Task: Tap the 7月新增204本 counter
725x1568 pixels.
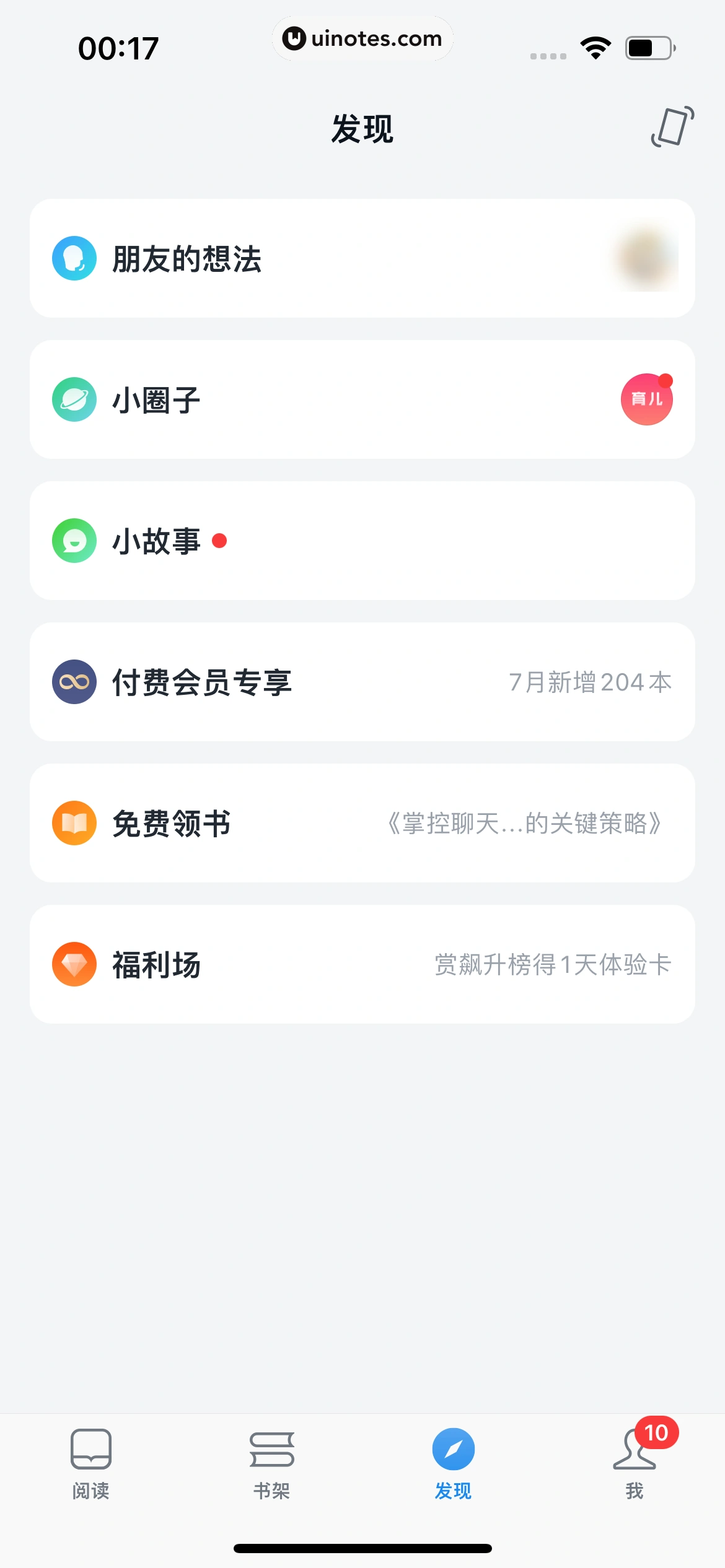Action: 590,681
